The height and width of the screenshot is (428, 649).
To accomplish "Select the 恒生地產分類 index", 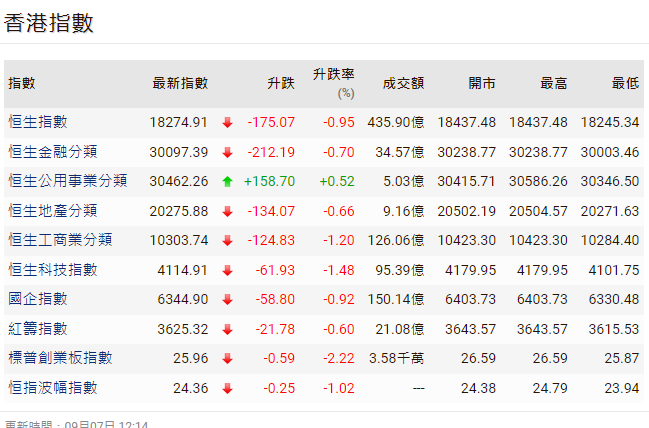I will coord(53,211).
